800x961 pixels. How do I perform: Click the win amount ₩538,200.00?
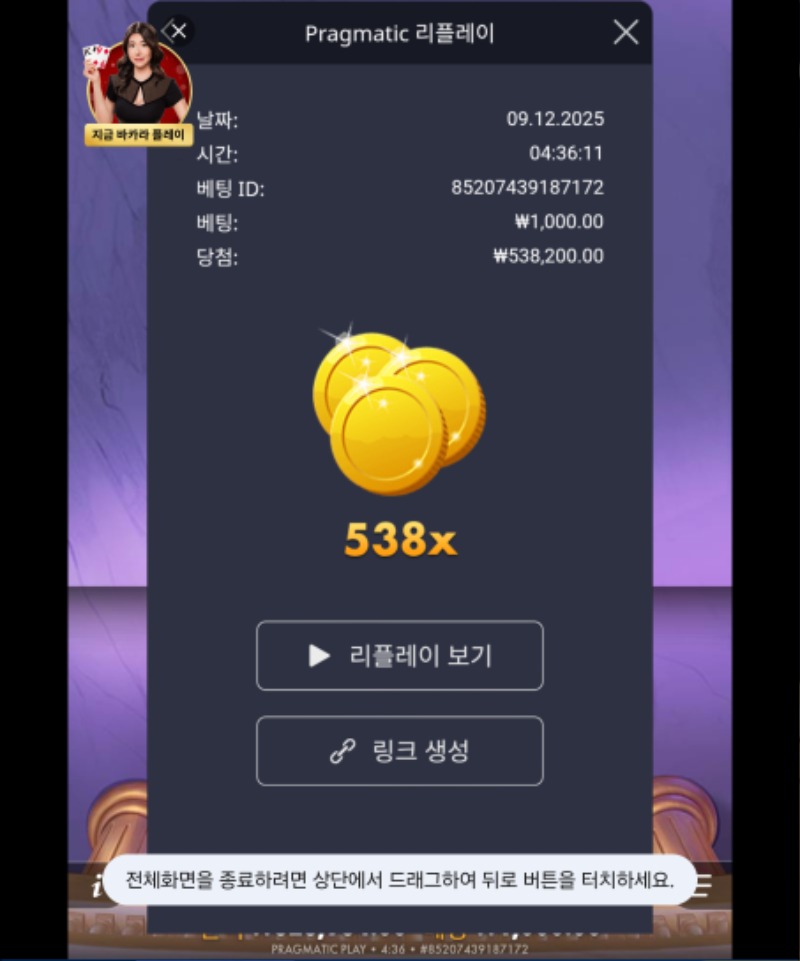(546, 256)
